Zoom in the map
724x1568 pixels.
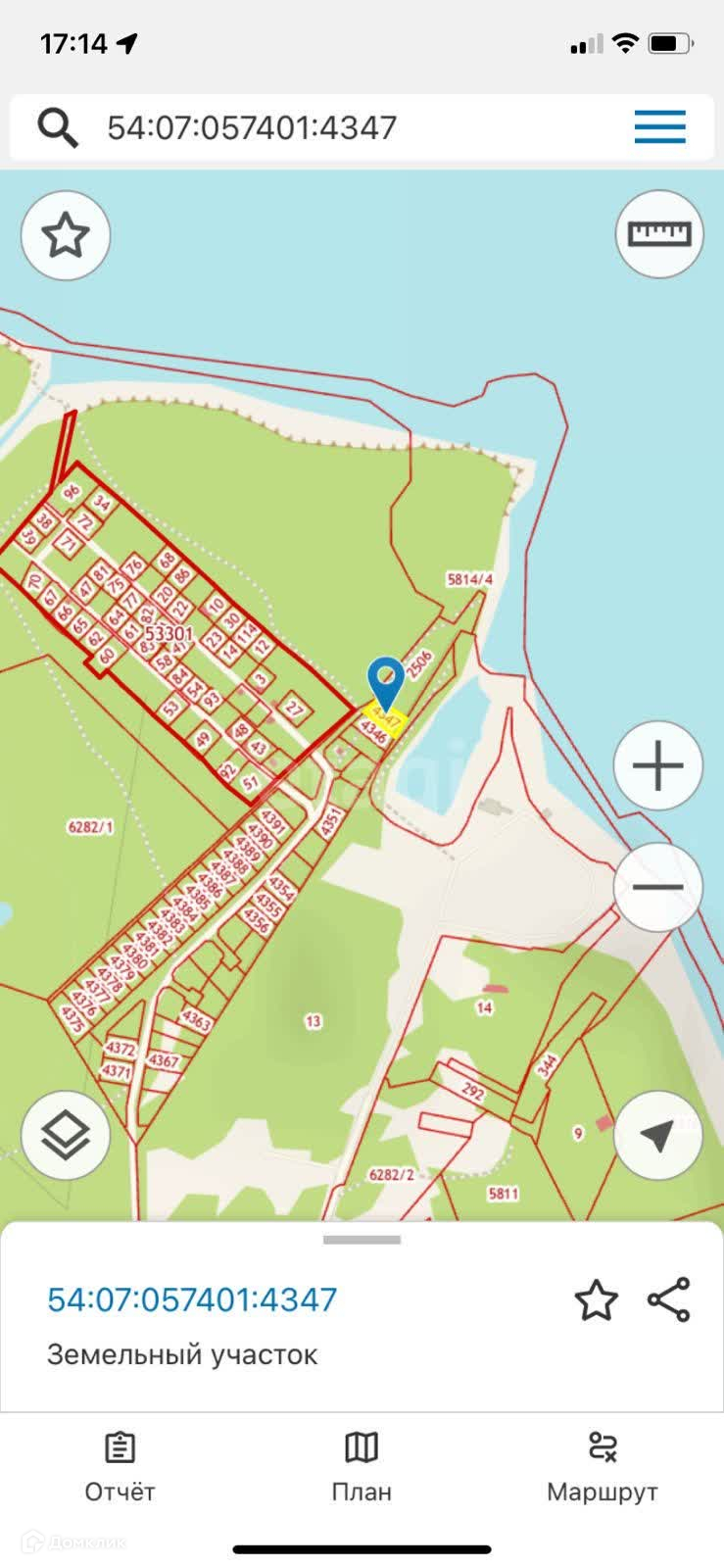[658, 765]
